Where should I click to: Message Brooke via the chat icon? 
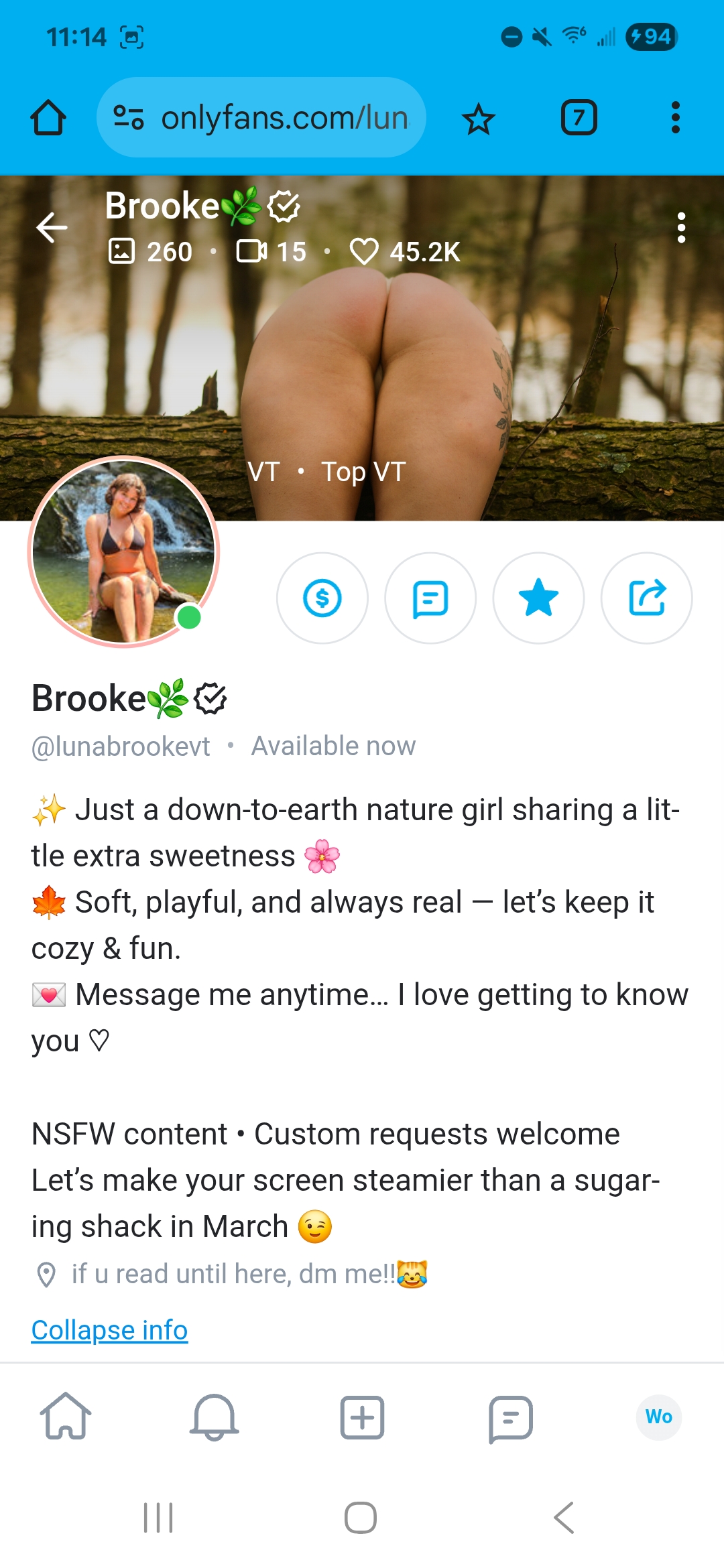pos(430,598)
